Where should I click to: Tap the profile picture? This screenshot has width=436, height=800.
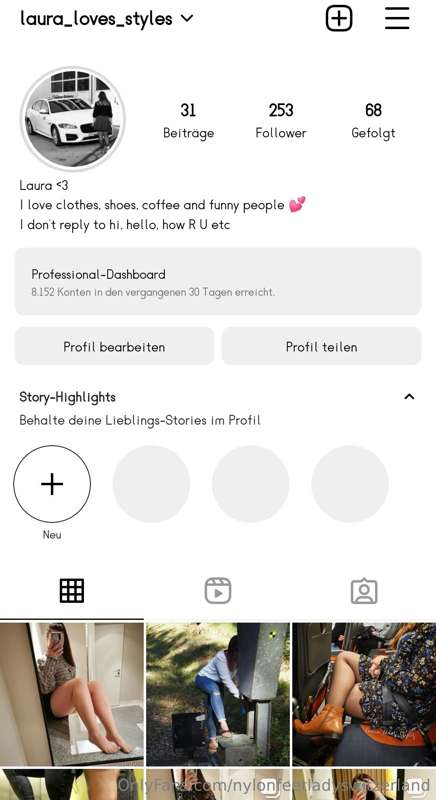(x=73, y=118)
